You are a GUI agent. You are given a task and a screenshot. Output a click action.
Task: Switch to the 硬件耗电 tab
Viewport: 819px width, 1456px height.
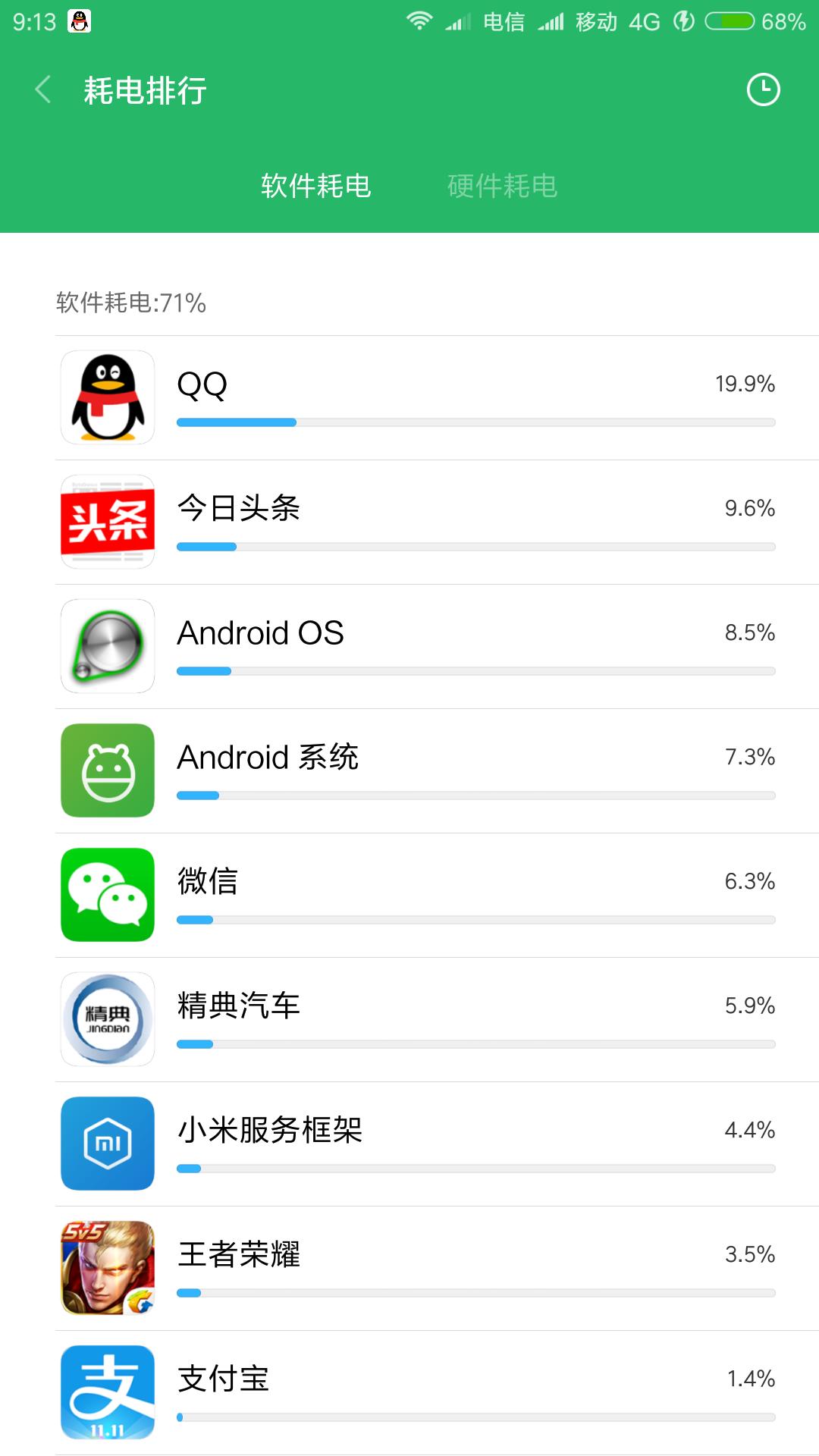(x=503, y=184)
